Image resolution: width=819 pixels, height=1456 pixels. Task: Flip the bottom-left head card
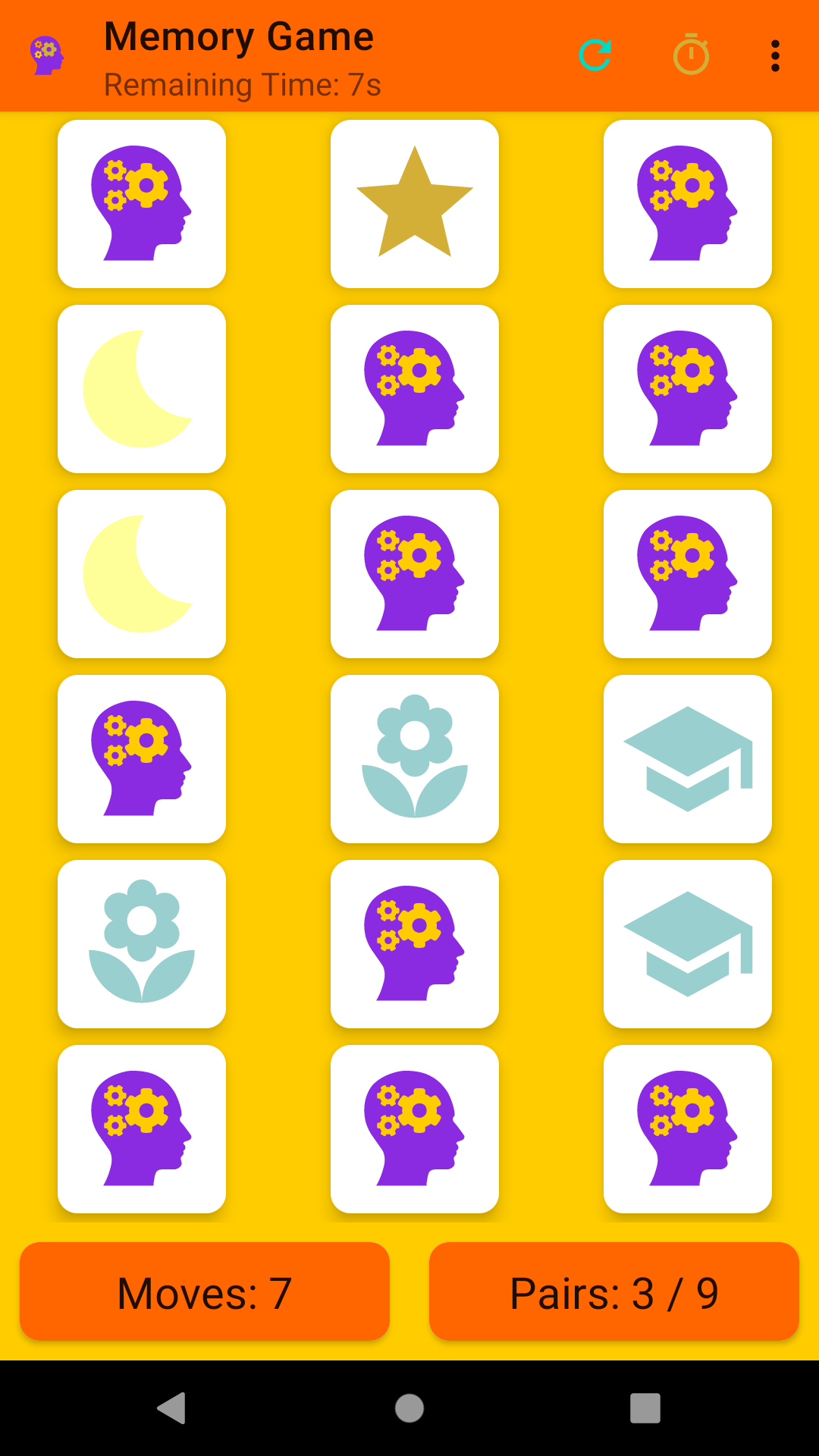click(142, 1128)
